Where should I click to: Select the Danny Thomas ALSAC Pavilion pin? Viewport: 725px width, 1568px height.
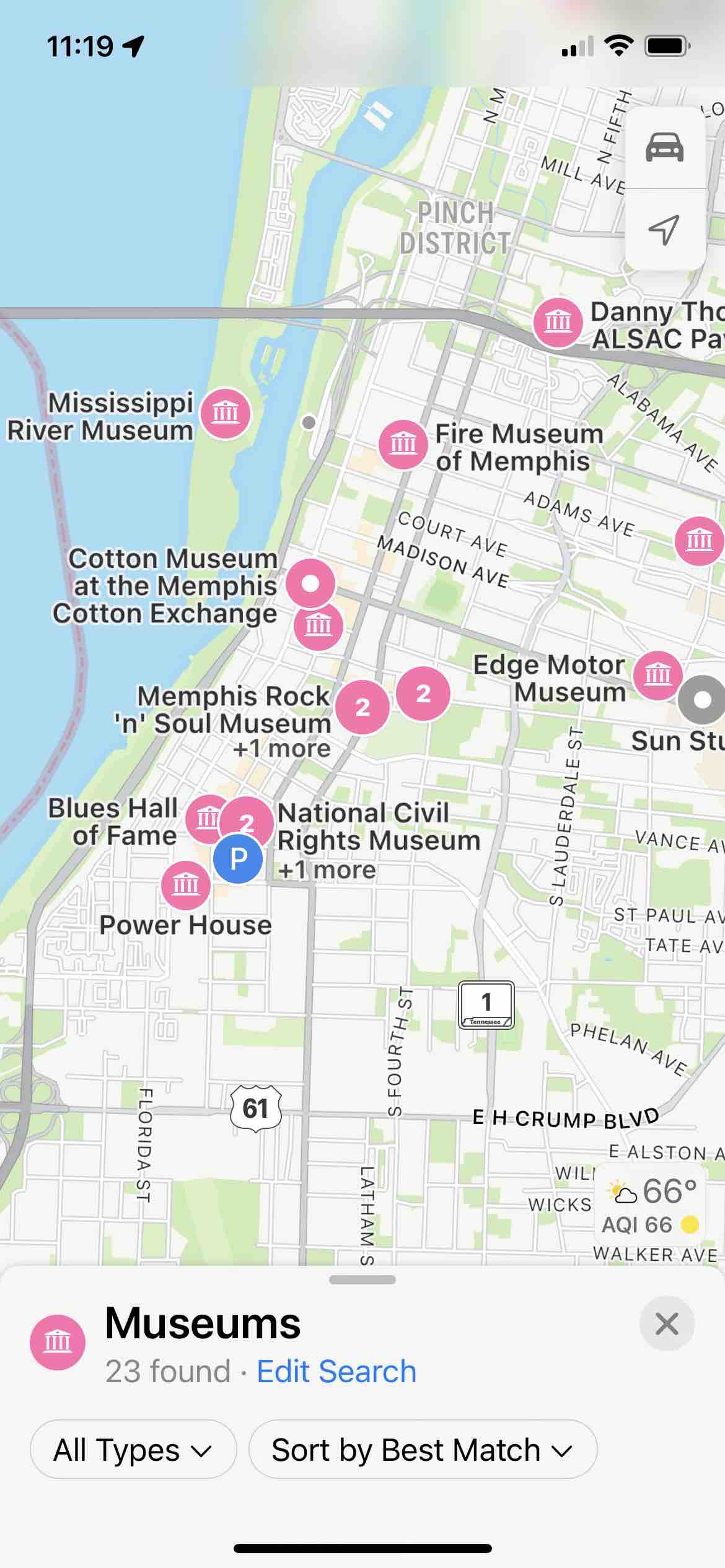tap(558, 322)
